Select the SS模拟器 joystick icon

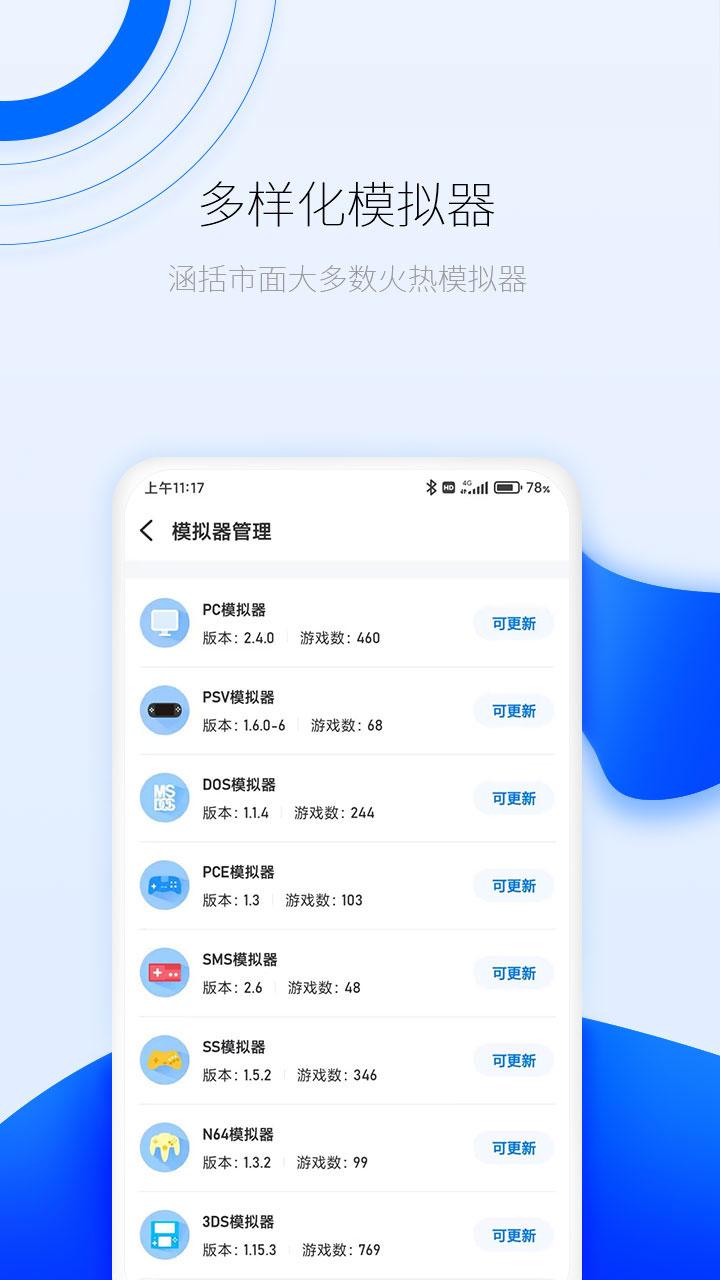pyautogui.click(x=165, y=1060)
